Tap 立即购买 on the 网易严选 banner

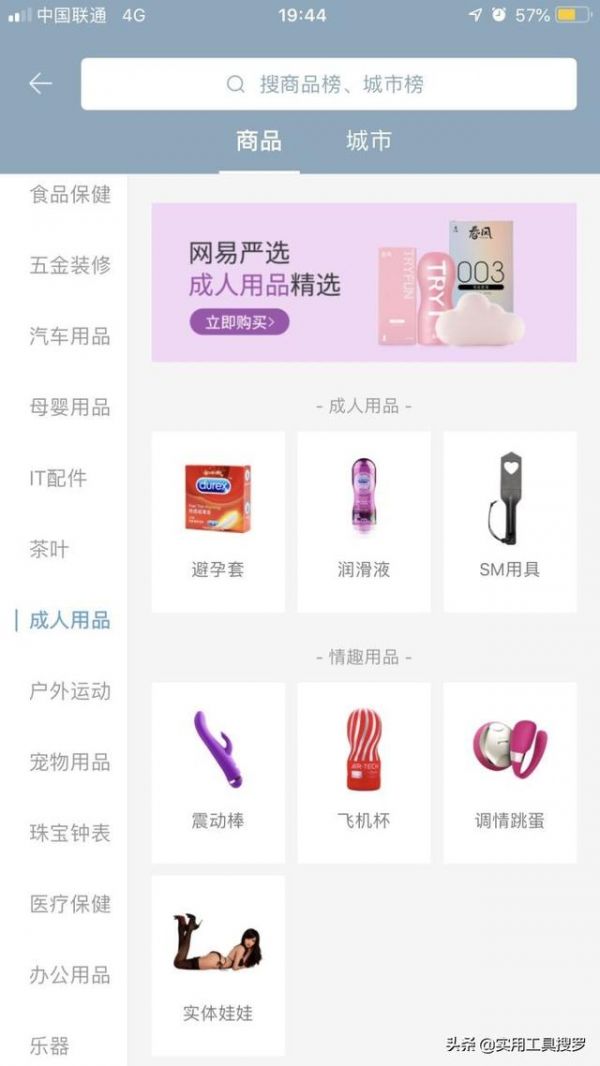(238, 322)
